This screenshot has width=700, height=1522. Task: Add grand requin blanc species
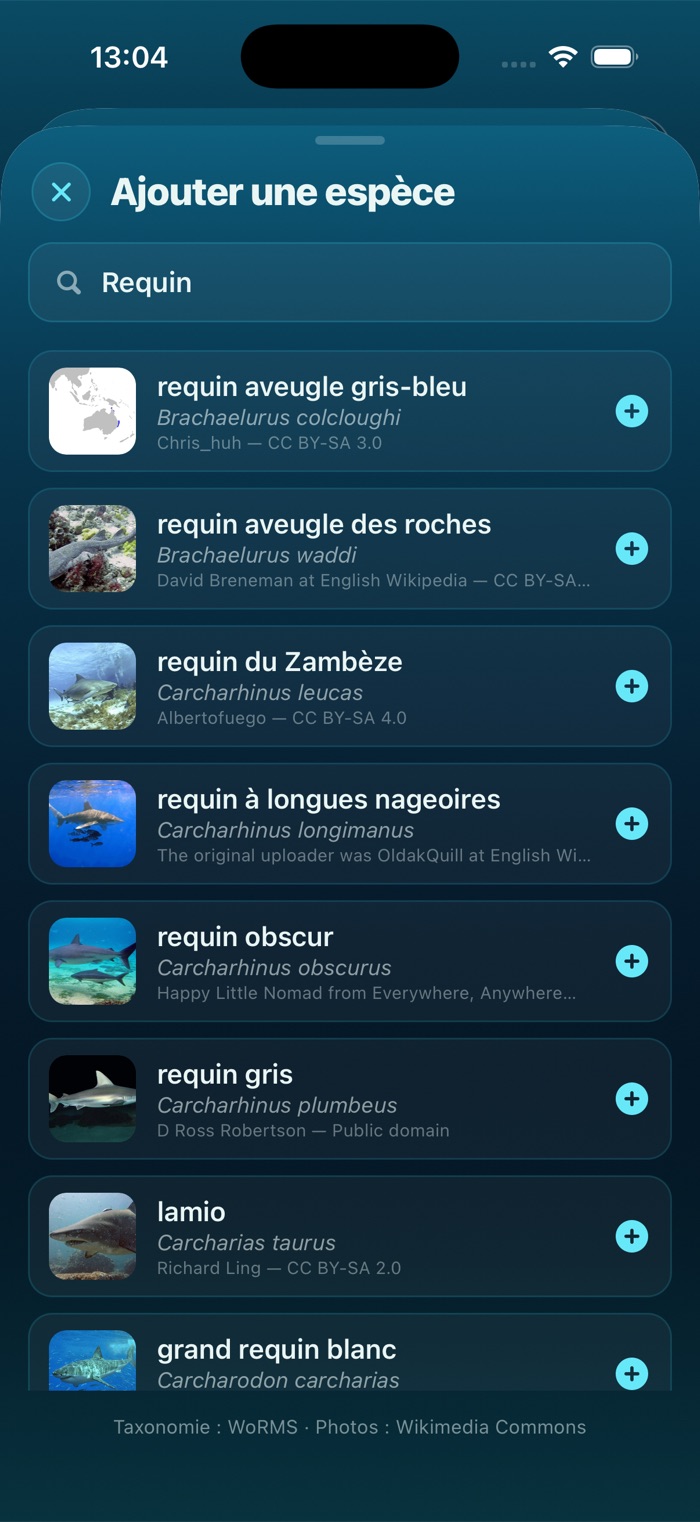pos(632,1373)
